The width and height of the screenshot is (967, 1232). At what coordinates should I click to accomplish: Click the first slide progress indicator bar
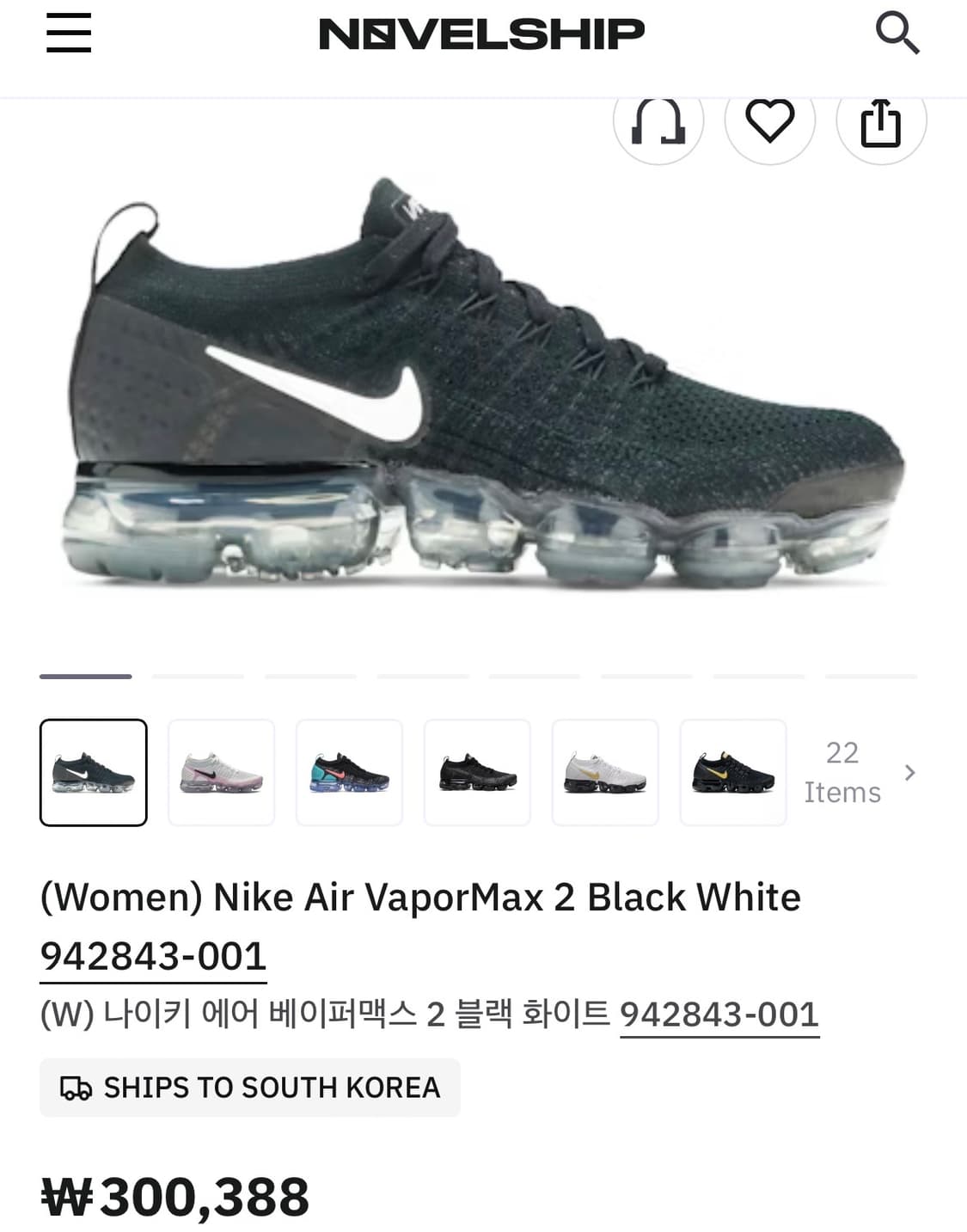tap(86, 677)
